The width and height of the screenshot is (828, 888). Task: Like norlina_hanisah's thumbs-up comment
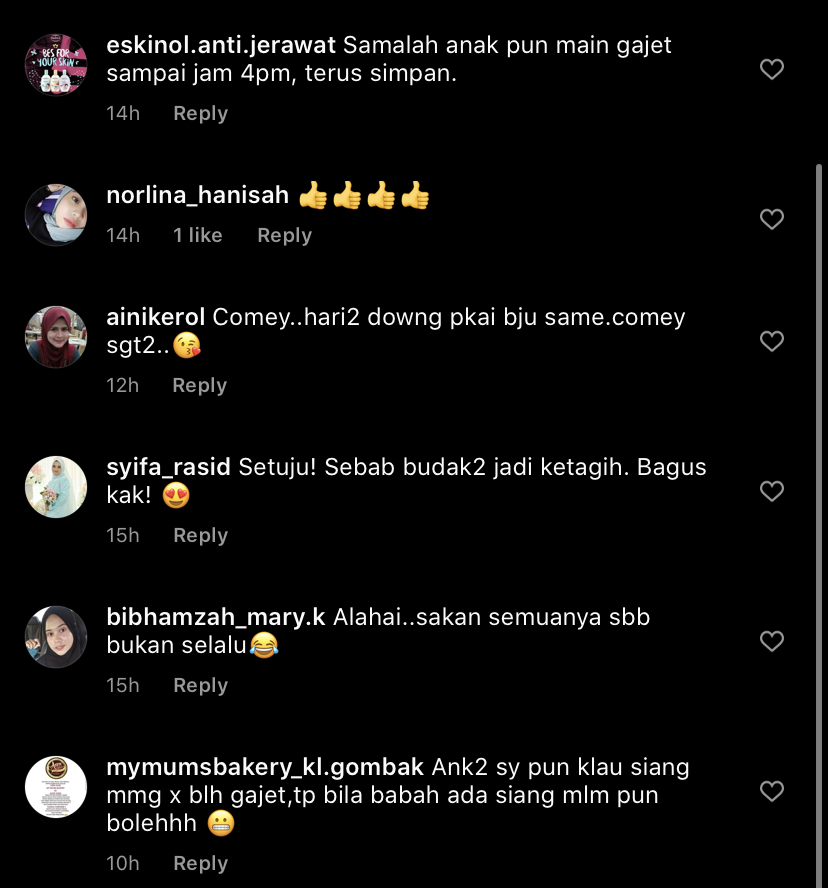(x=771, y=220)
